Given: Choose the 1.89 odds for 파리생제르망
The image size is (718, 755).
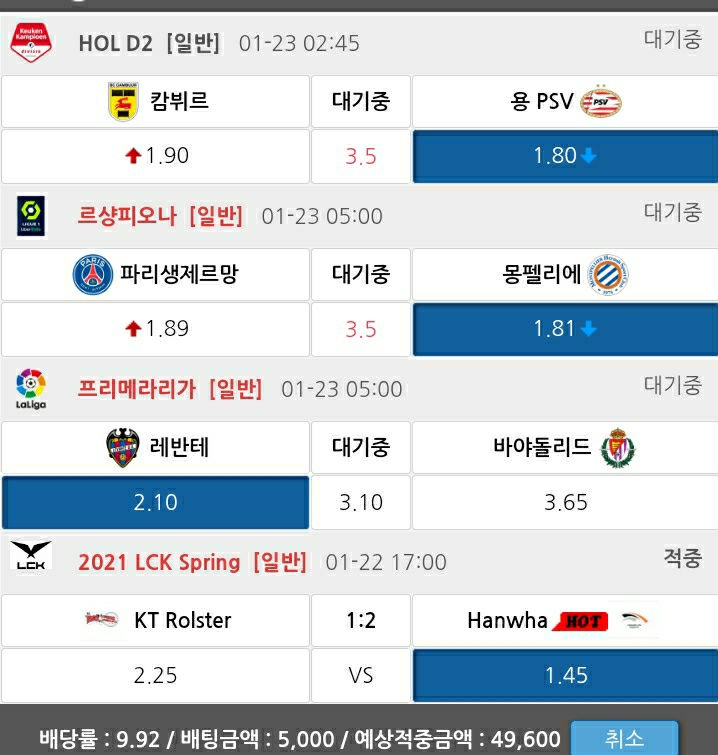Looking at the screenshot, I should pos(156,329).
